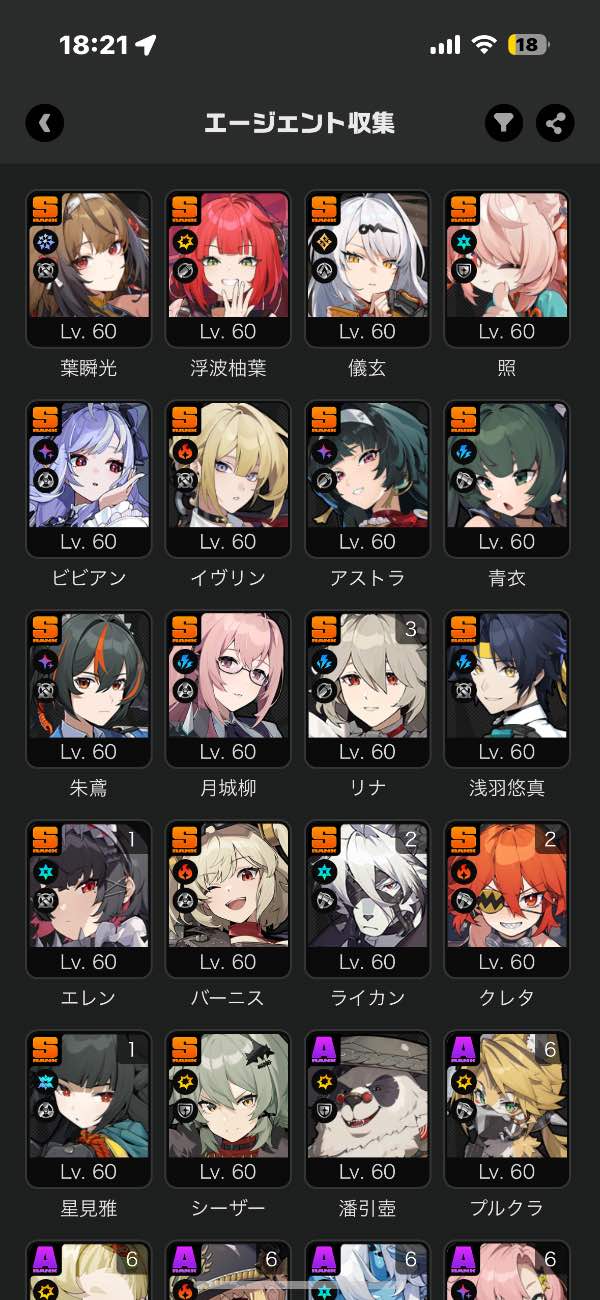
Task: Open the 照 agent card
Action: pos(507,268)
